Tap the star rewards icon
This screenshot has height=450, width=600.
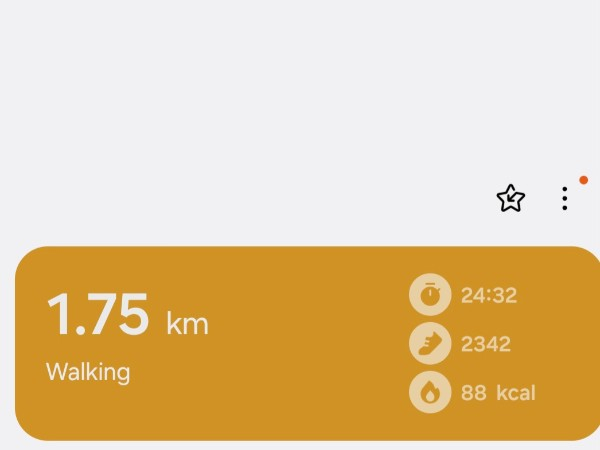click(x=511, y=198)
